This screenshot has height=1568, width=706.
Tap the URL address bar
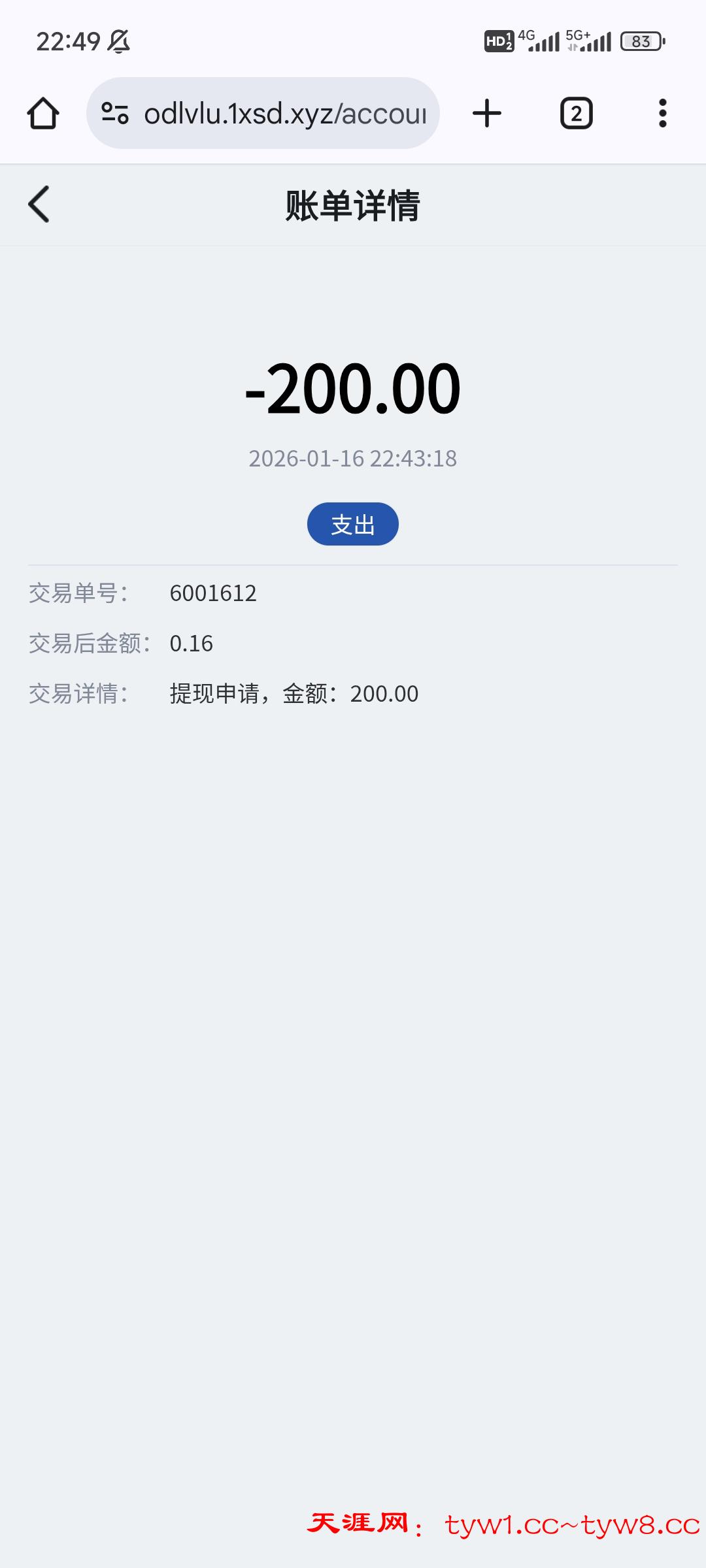click(284, 114)
